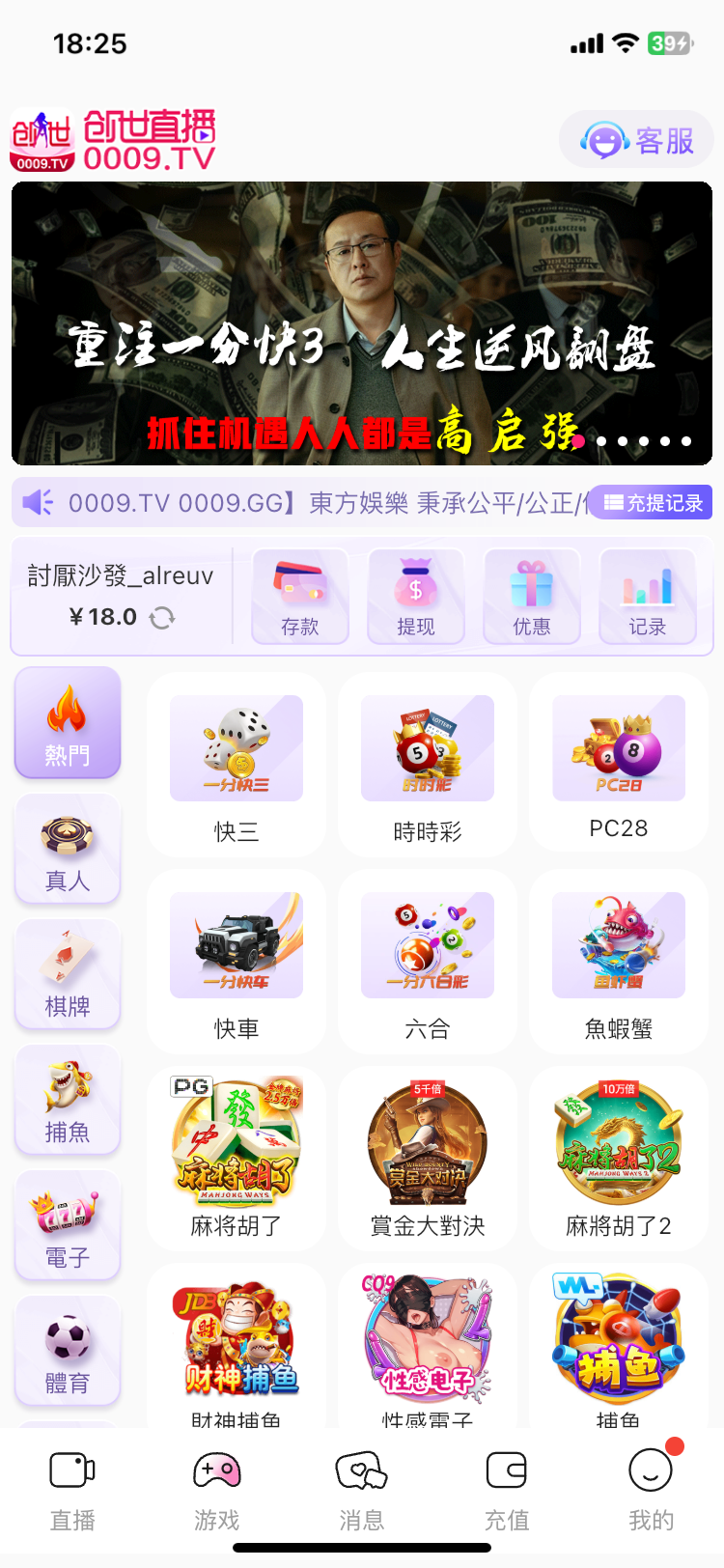724x1568 pixels.
Task: Open 麻將胡了2 game
Action: click(x=619, y=1160)
